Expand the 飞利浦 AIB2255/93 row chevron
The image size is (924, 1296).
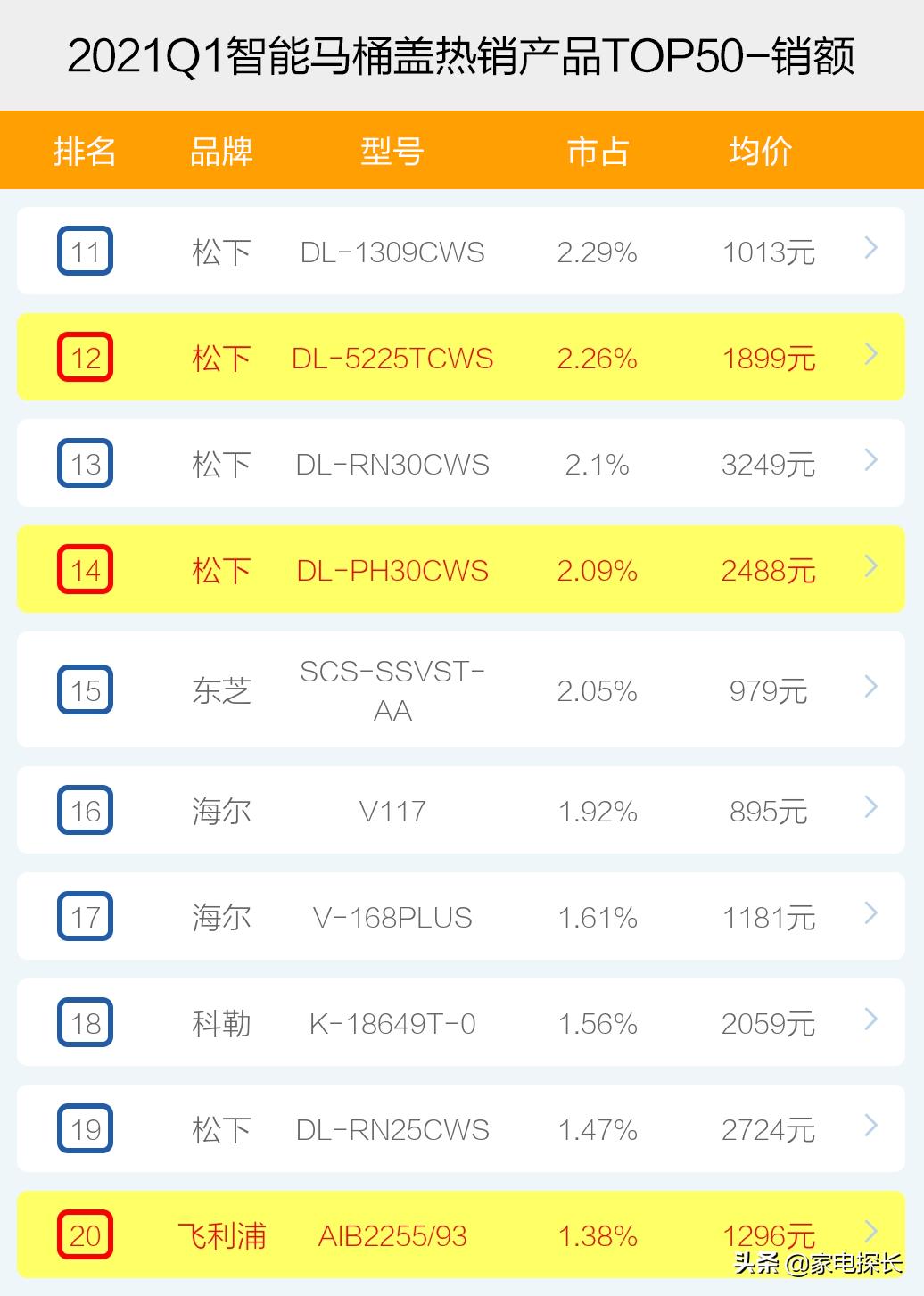[869, 1232]
